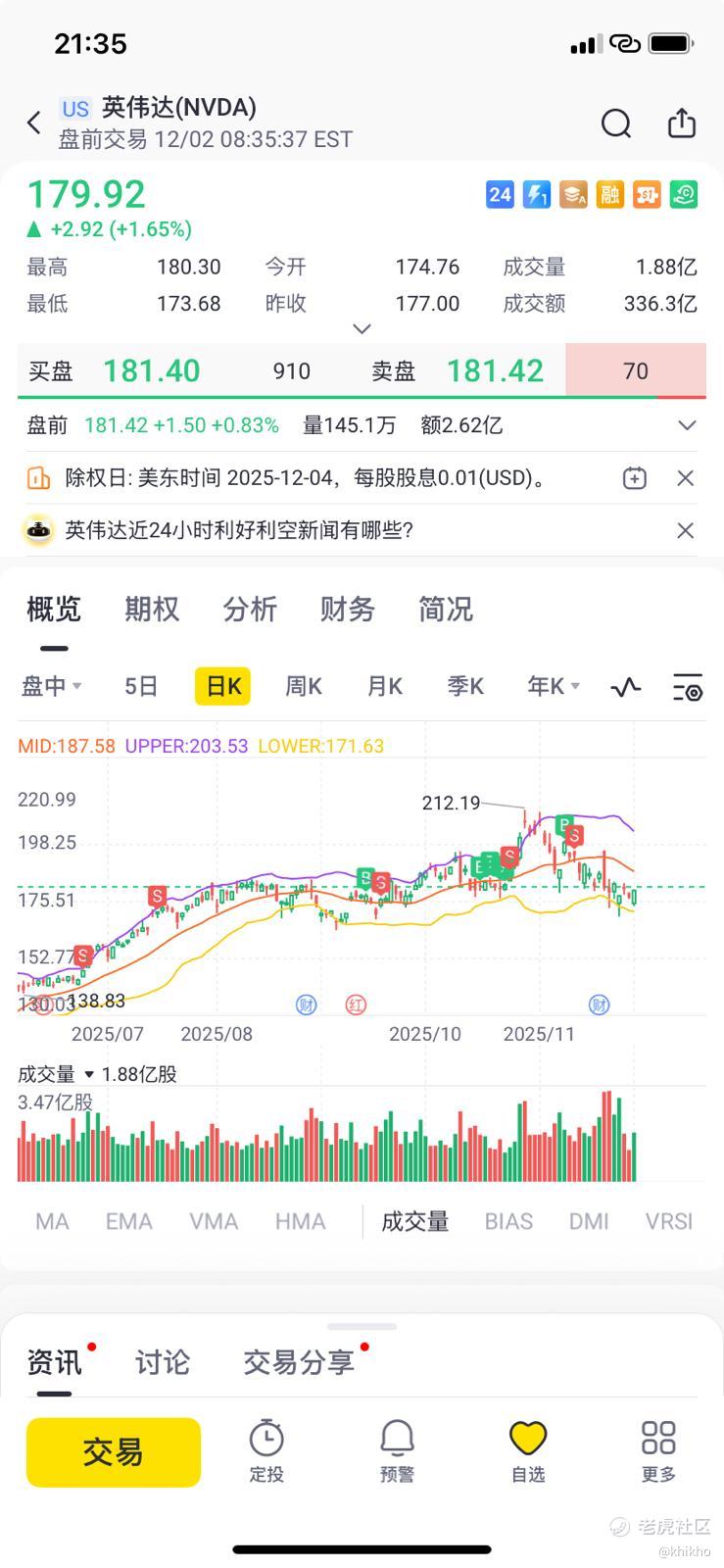Switch main indicator to EMA
The image size is (724, 1568).
tap(128, 1221)
